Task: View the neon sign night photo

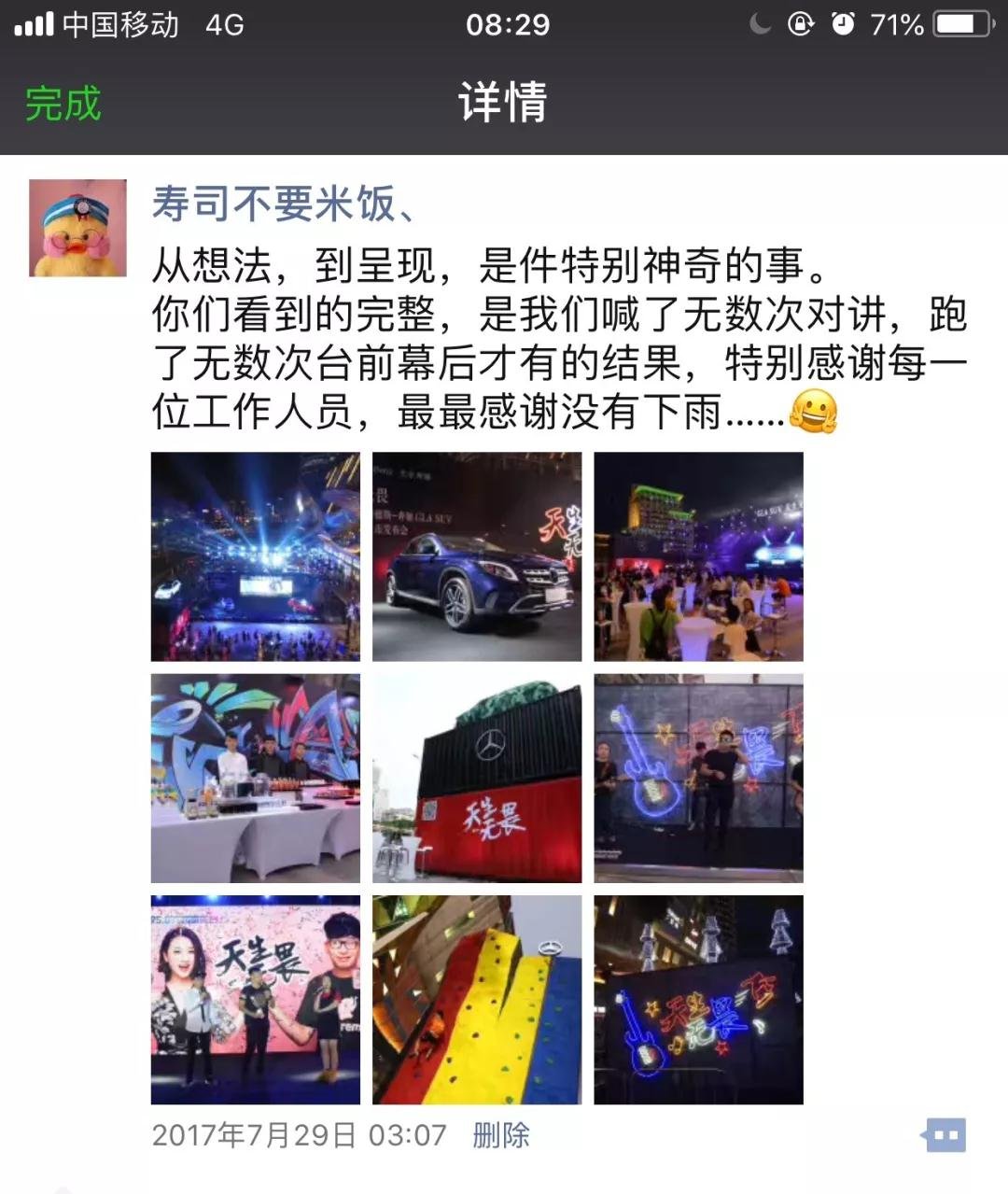Action: point(698,1000)
